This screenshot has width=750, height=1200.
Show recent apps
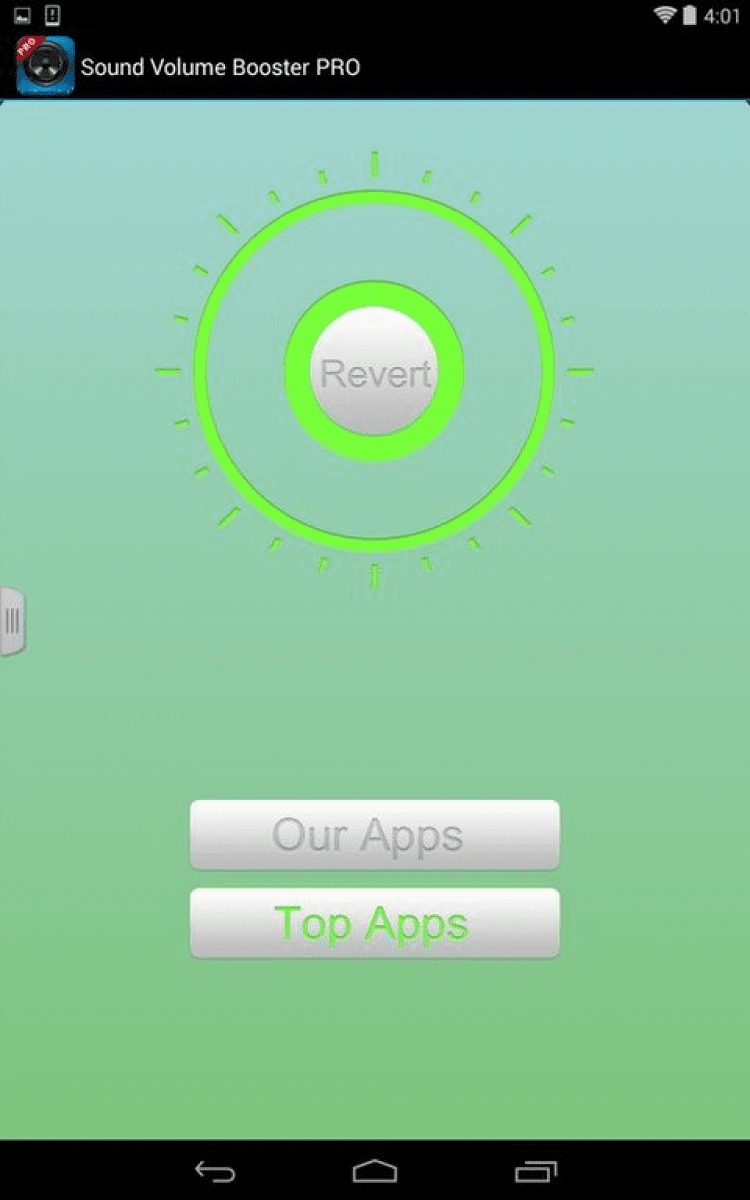536,1171
